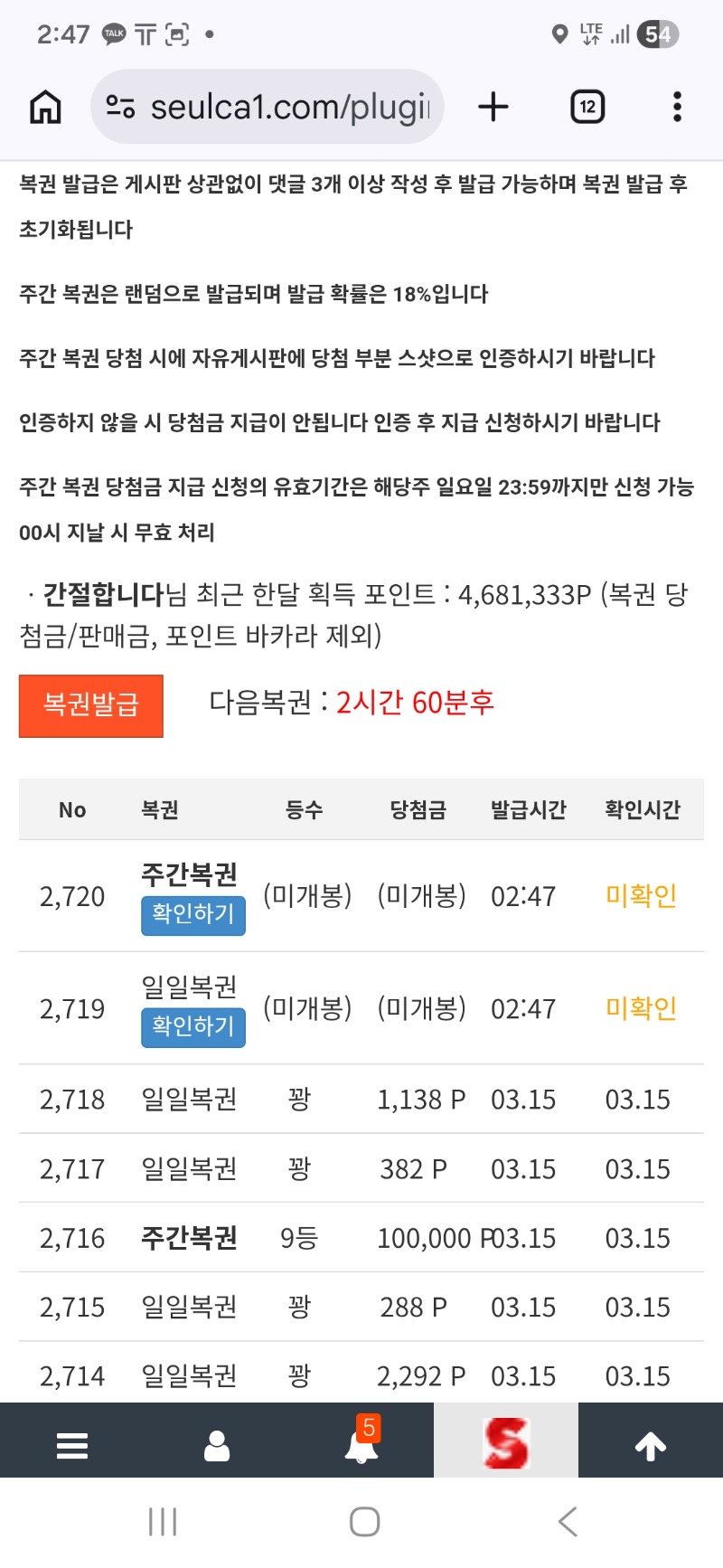Tap the seulca1.com address bar

tap(271, 108)
